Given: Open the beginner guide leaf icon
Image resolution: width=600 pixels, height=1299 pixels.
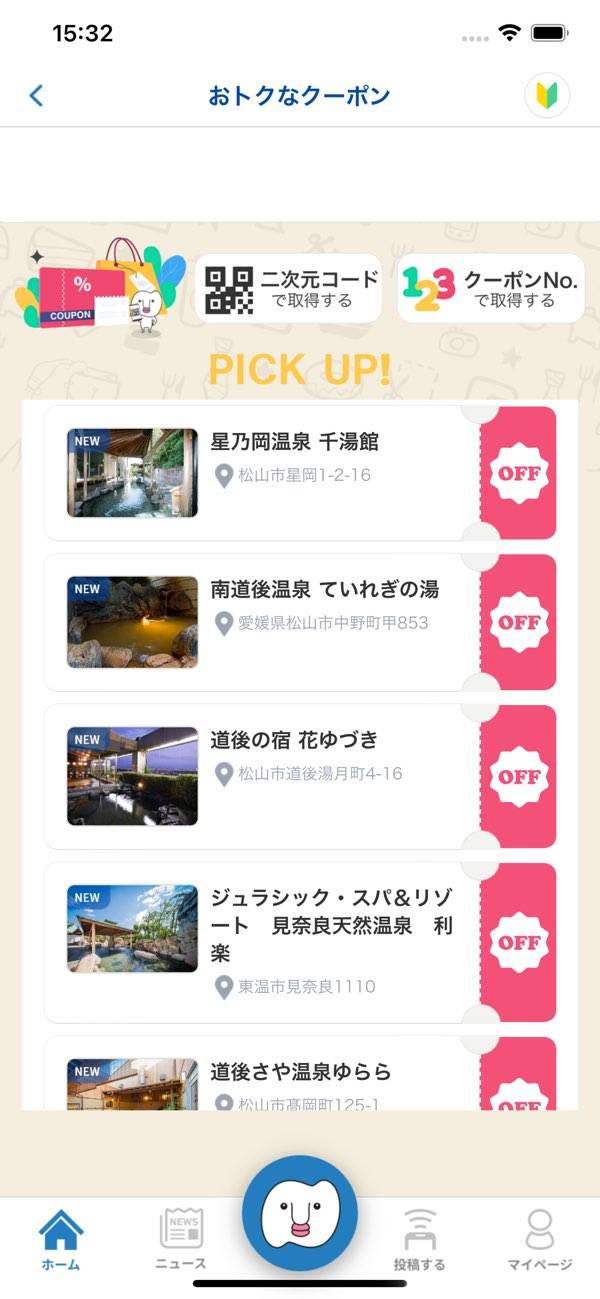Looking at the screenshot, I should [x=547, y=96].
